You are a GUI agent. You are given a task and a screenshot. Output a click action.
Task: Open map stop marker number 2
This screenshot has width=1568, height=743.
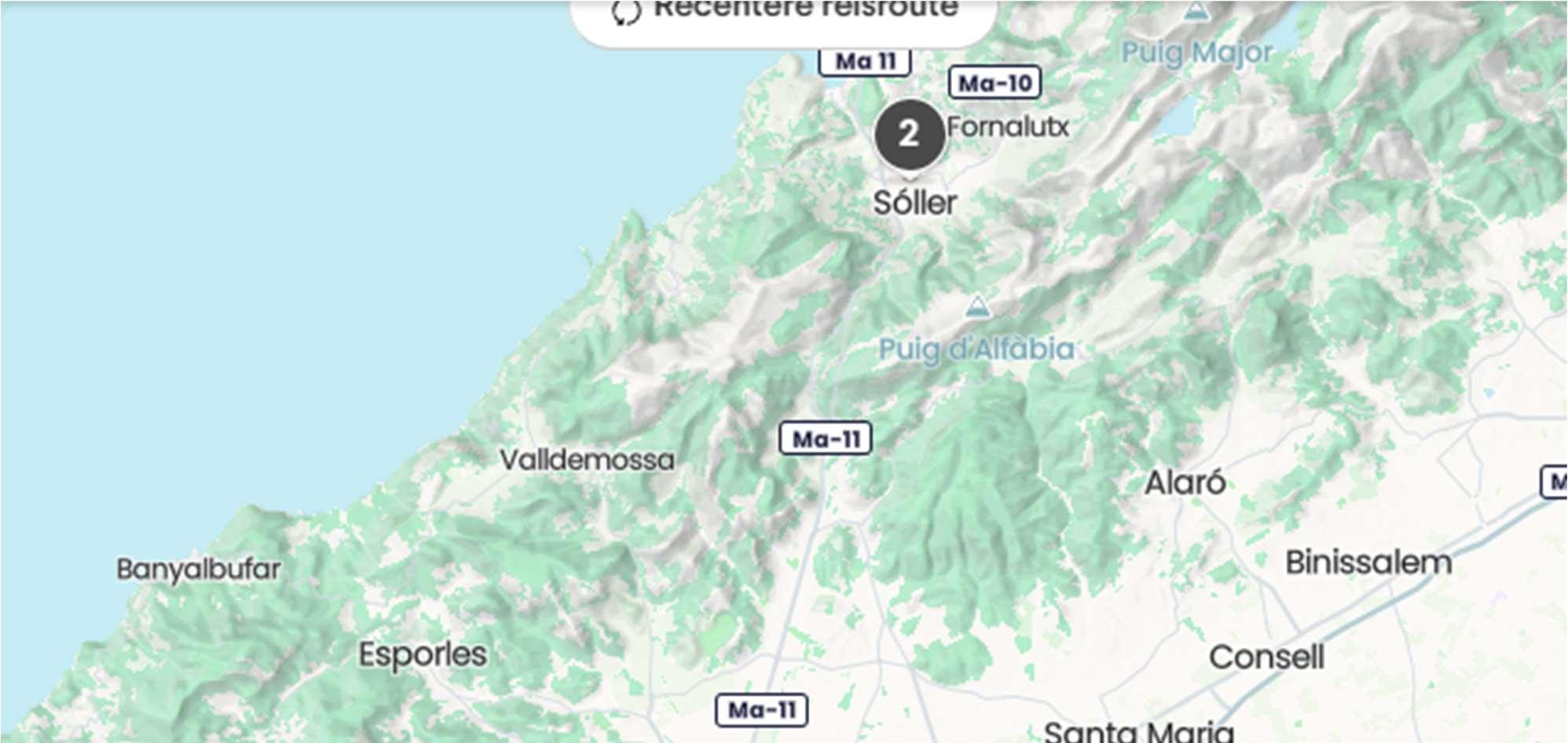tap(909, 134)
